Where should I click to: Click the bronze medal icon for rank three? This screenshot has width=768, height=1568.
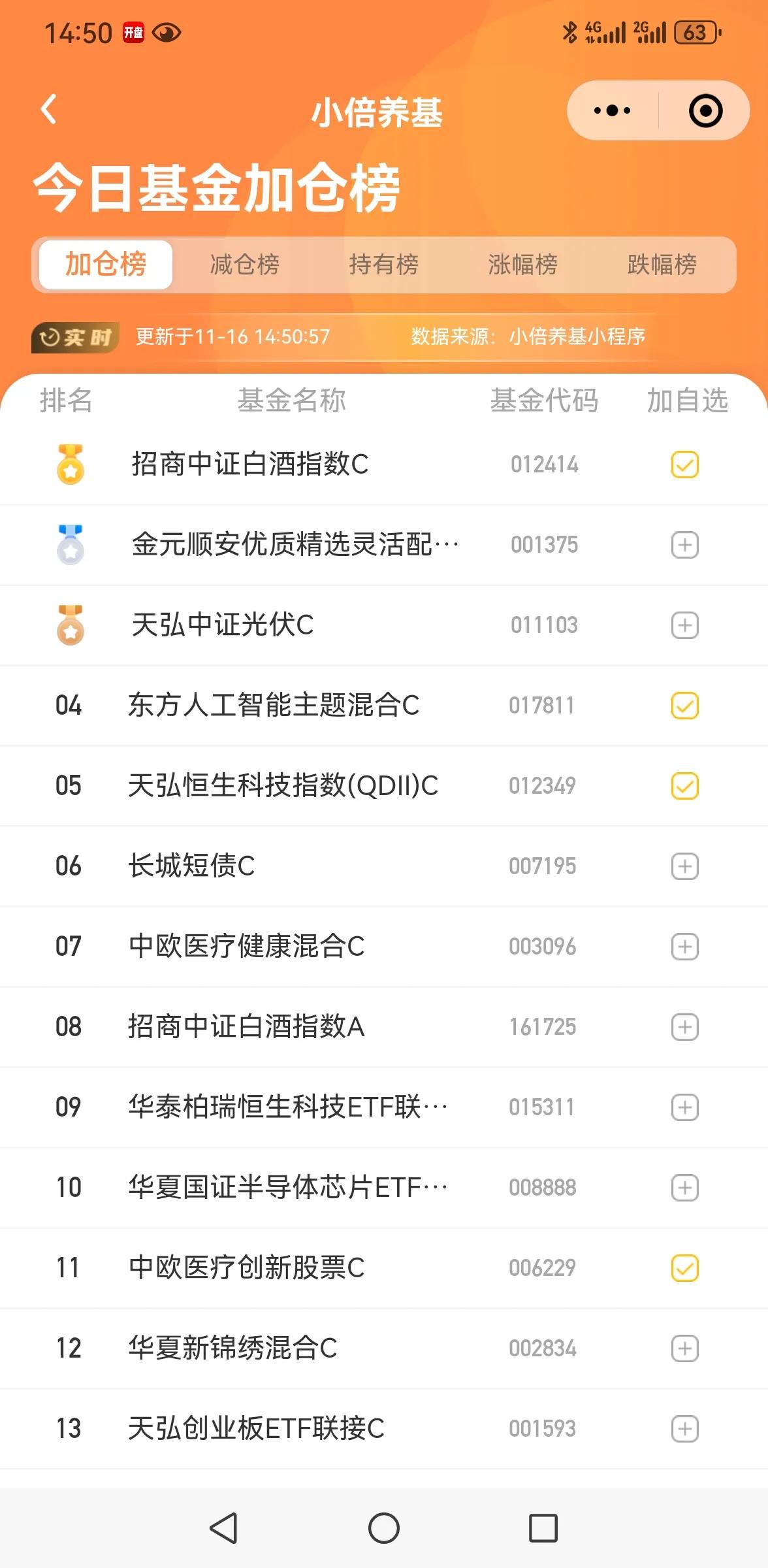71,625
